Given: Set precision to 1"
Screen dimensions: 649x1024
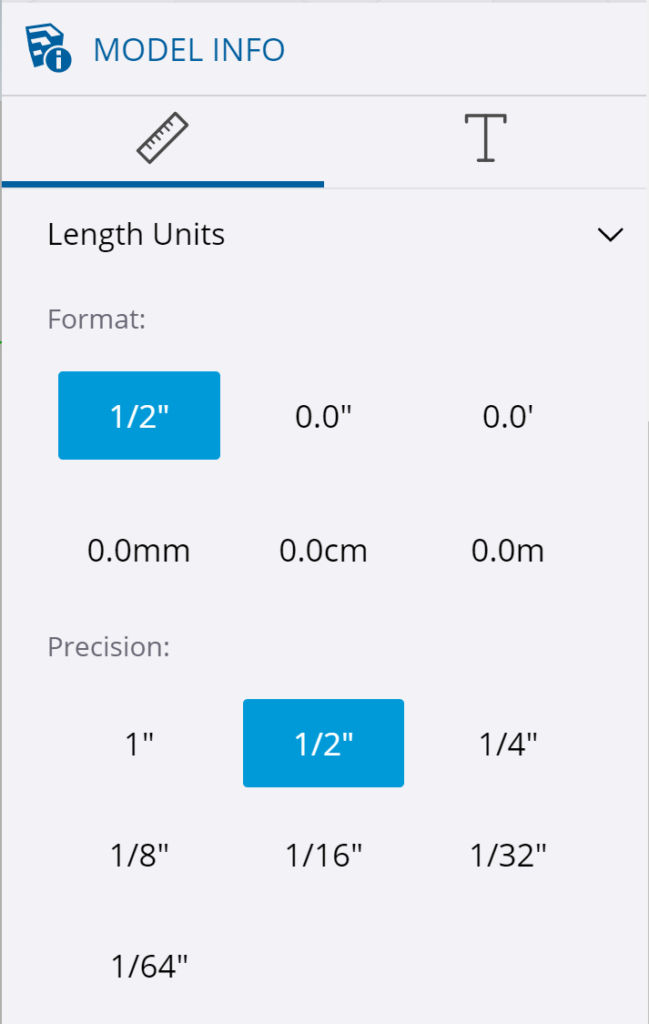Looking at the screenshot, I should 139,744.
